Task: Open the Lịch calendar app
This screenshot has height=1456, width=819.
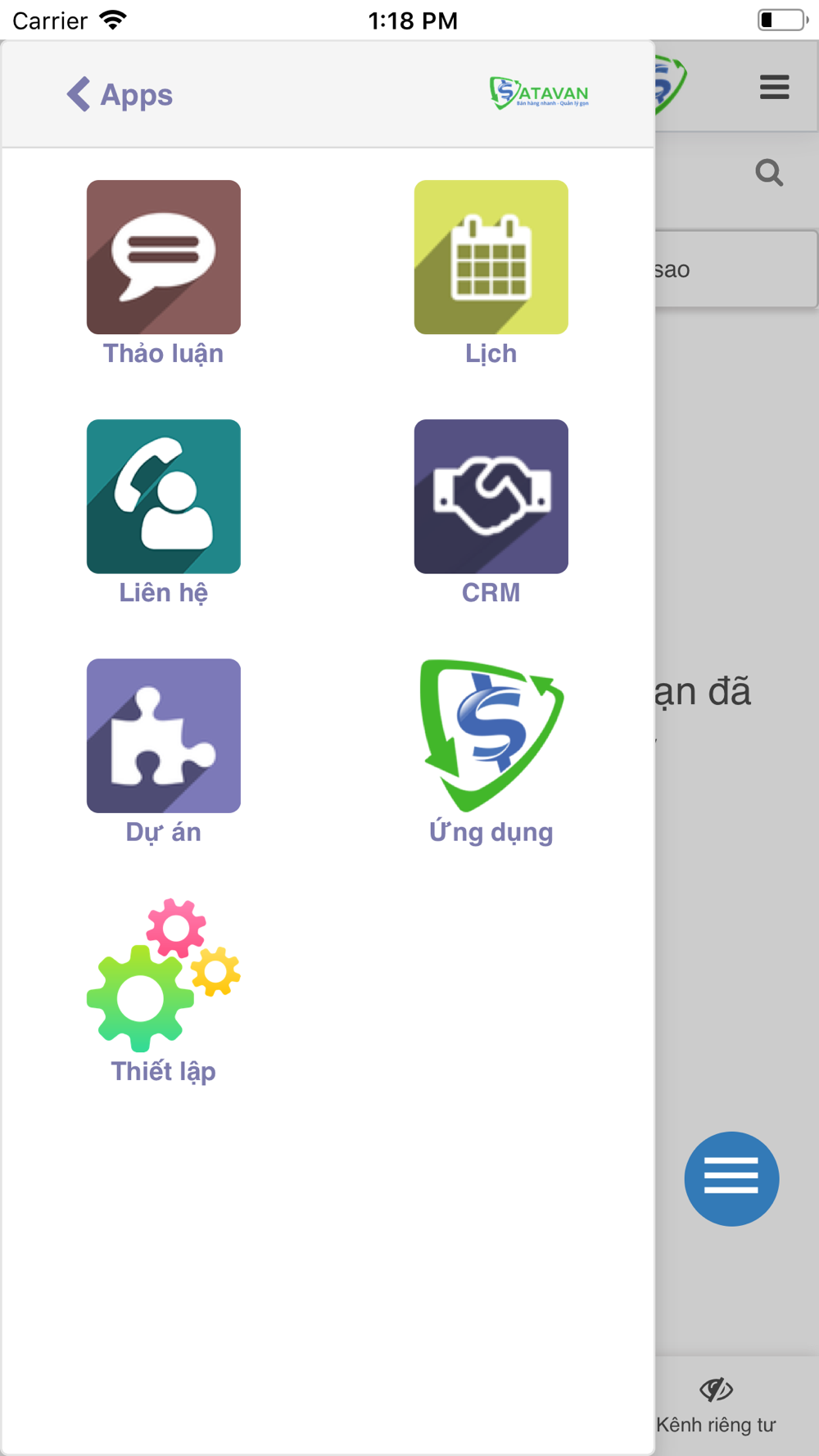Action: (491, 273)
